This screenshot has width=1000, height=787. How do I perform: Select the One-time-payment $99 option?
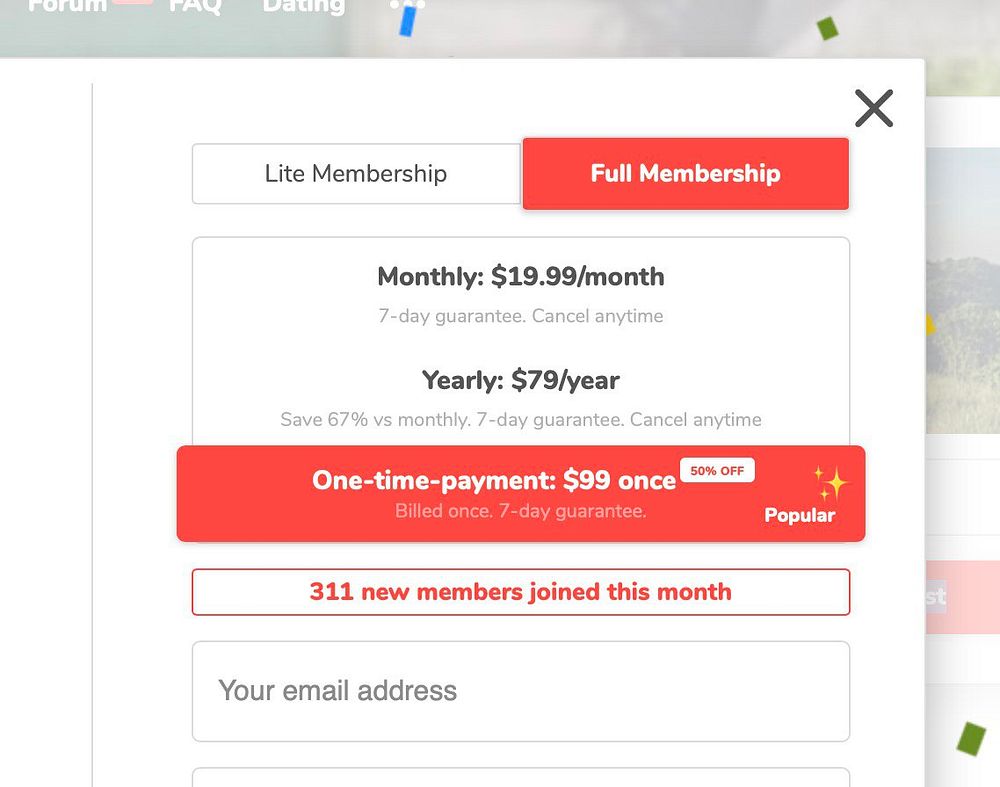520,493
